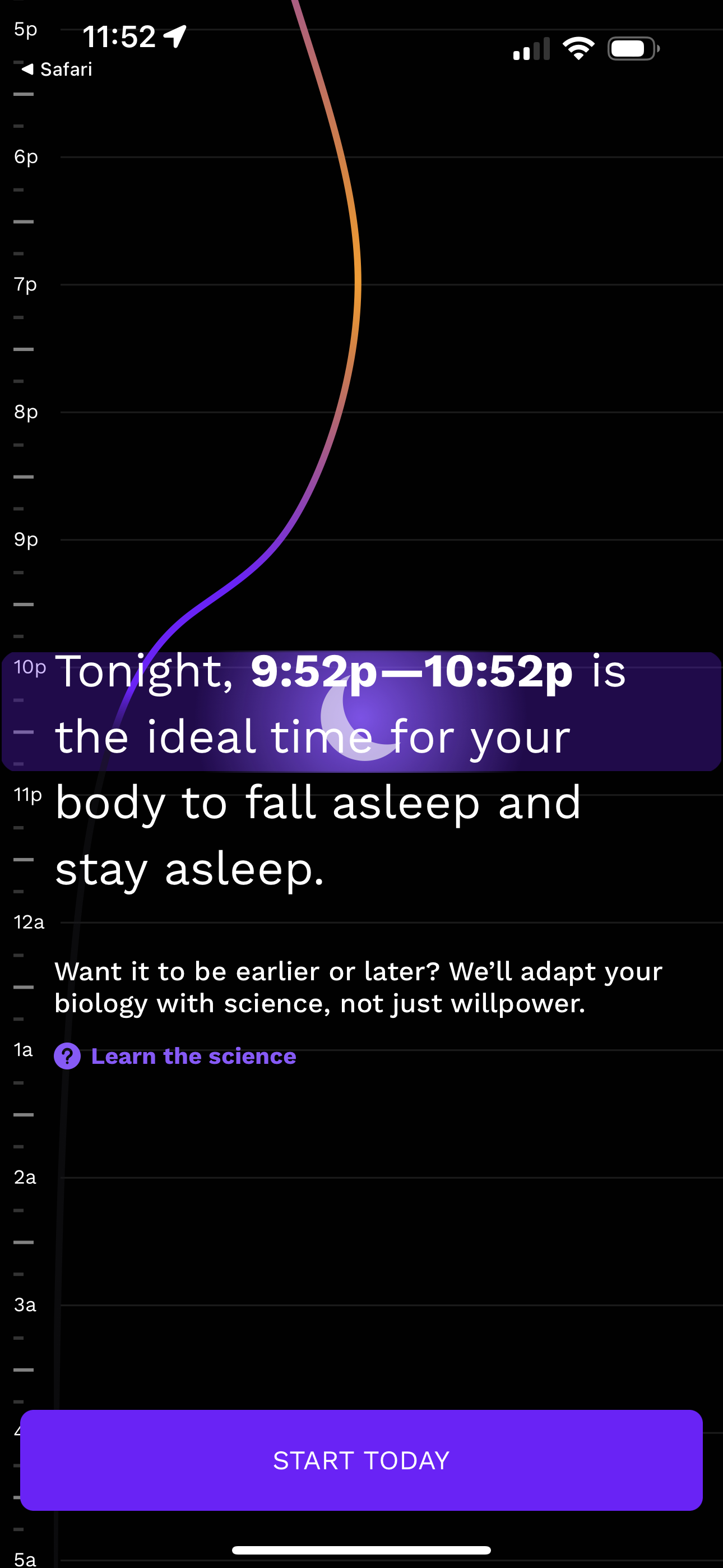The width and height of the screenshot is (723, 1568).
Task: Open the Learn the science link
Action: pyautogui.click(x=194, y=1056)
